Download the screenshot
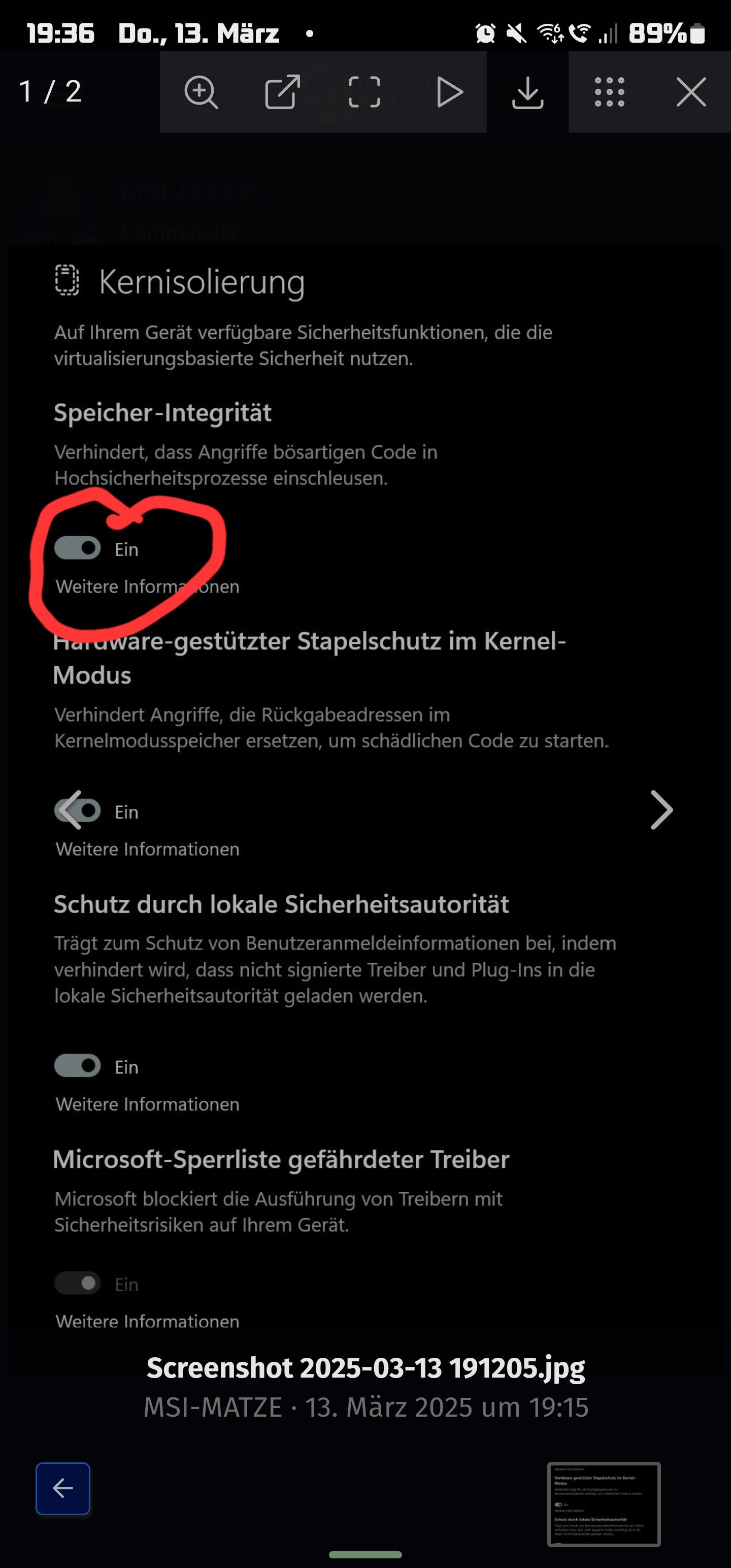The image size is (731, 1568). pyautogui.click(x=527, y=92)
